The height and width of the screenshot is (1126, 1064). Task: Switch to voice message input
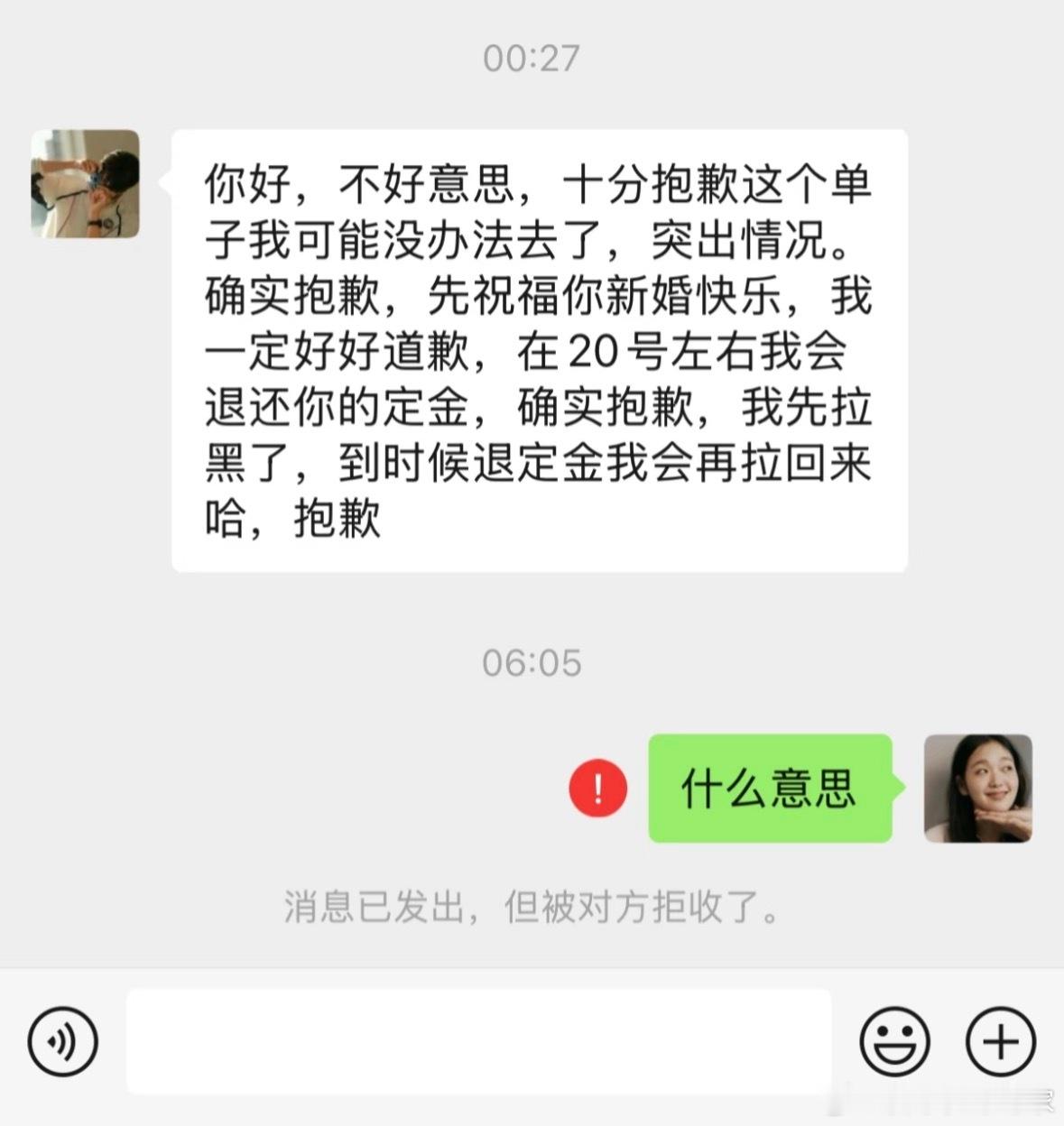coord(62,1042)
